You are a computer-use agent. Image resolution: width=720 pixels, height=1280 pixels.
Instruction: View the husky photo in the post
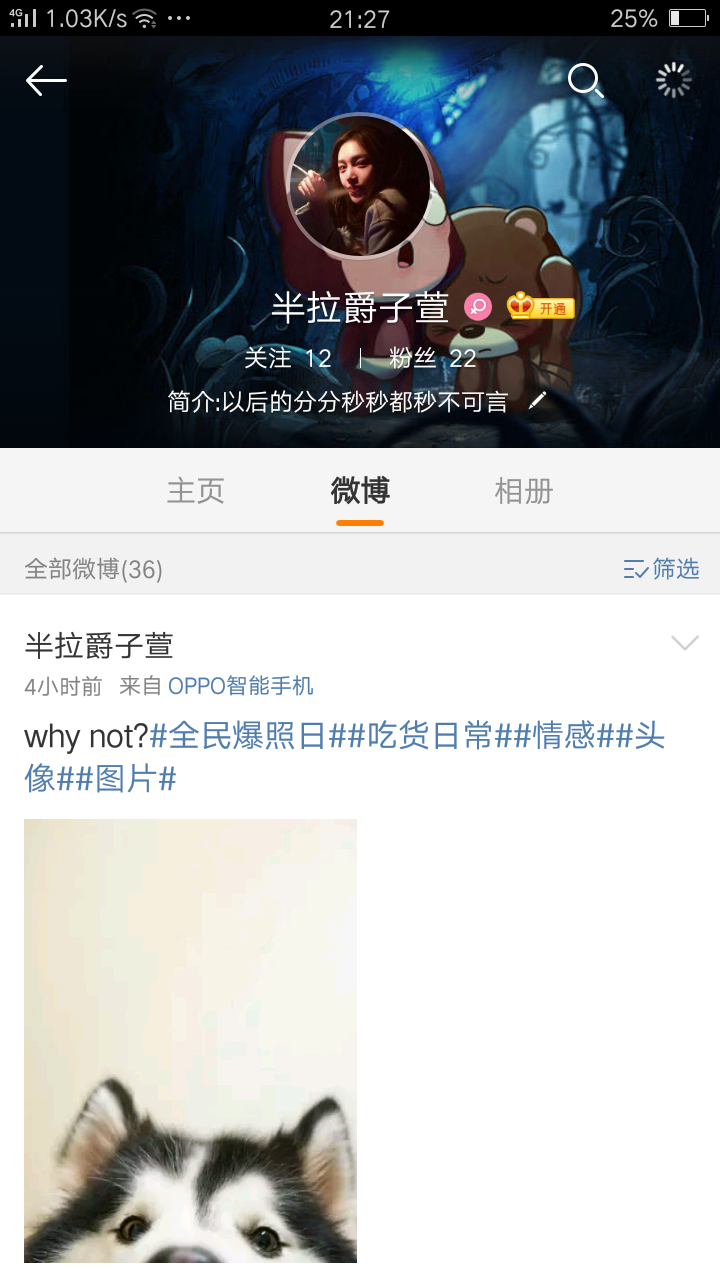click(190, 1040)
